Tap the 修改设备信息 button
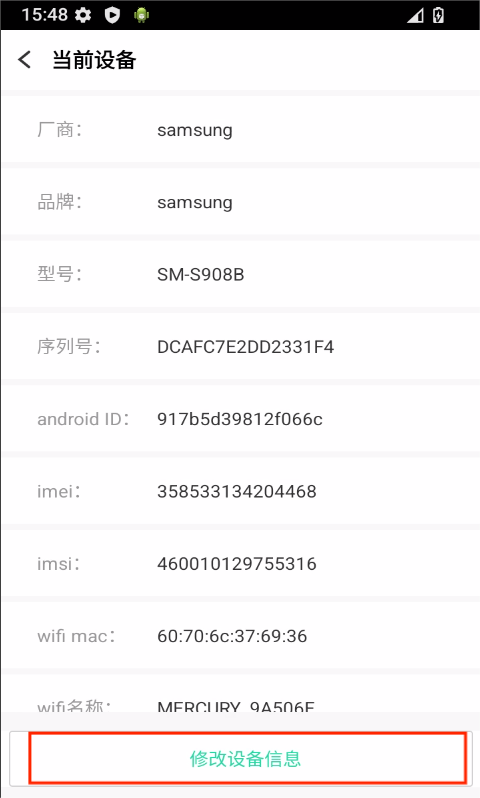The width and height of the screenshot is (480, 798). pyautogui.click(x=241, y=758)
